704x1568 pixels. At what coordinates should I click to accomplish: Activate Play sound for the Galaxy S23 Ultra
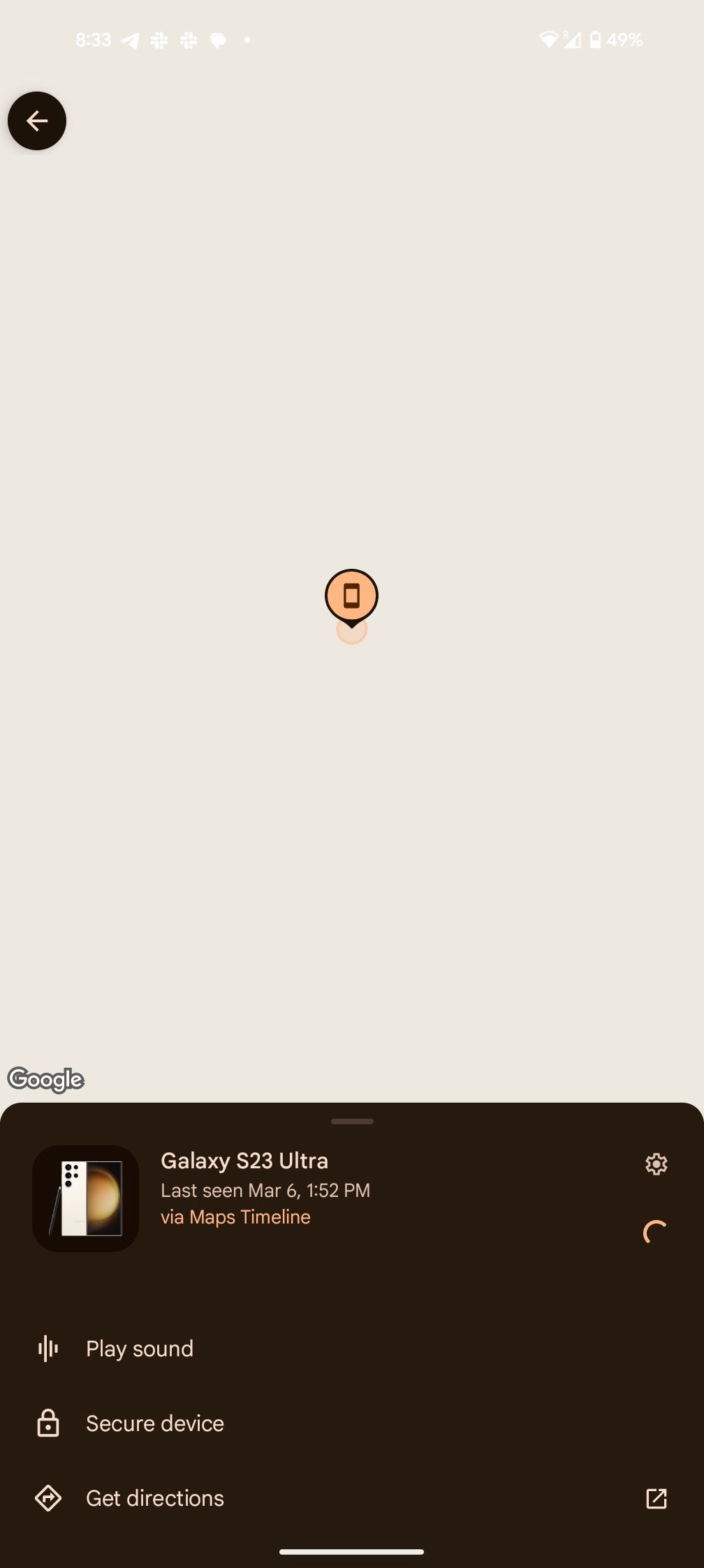139,1349
